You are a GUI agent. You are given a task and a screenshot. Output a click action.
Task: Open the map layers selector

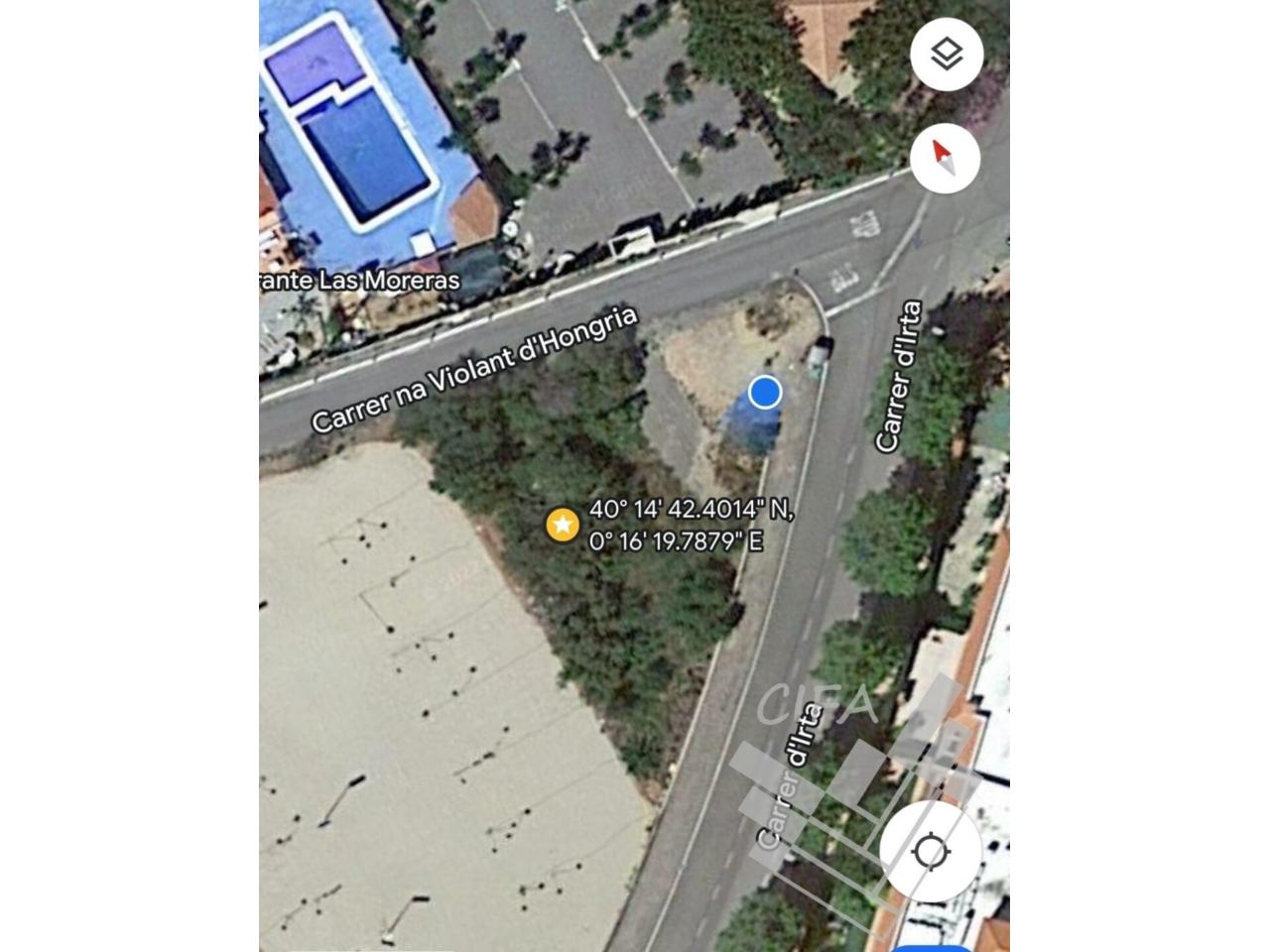(947, 55)
